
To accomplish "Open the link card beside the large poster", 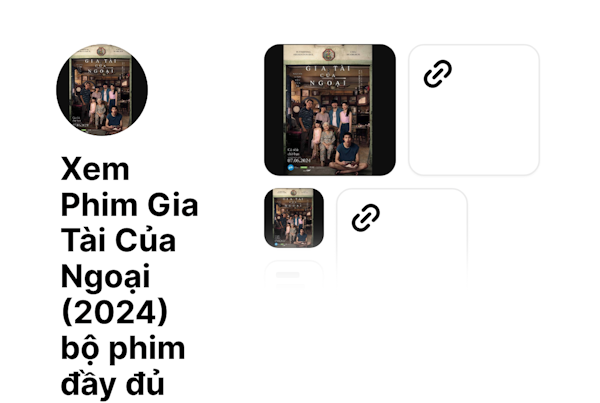I will (473, 110).
